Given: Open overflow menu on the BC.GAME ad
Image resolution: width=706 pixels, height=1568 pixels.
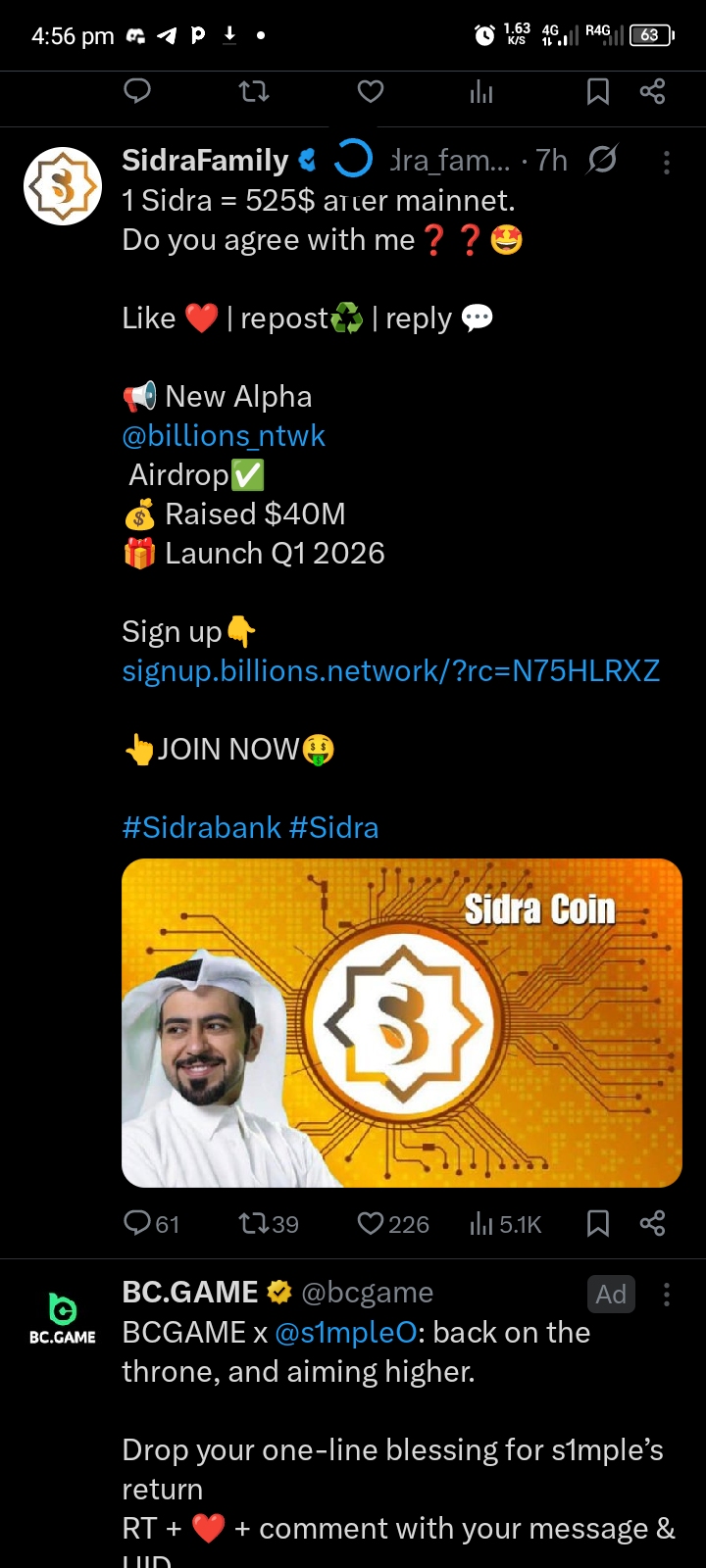Looking at the screenshot, I should pos(667,1295).
